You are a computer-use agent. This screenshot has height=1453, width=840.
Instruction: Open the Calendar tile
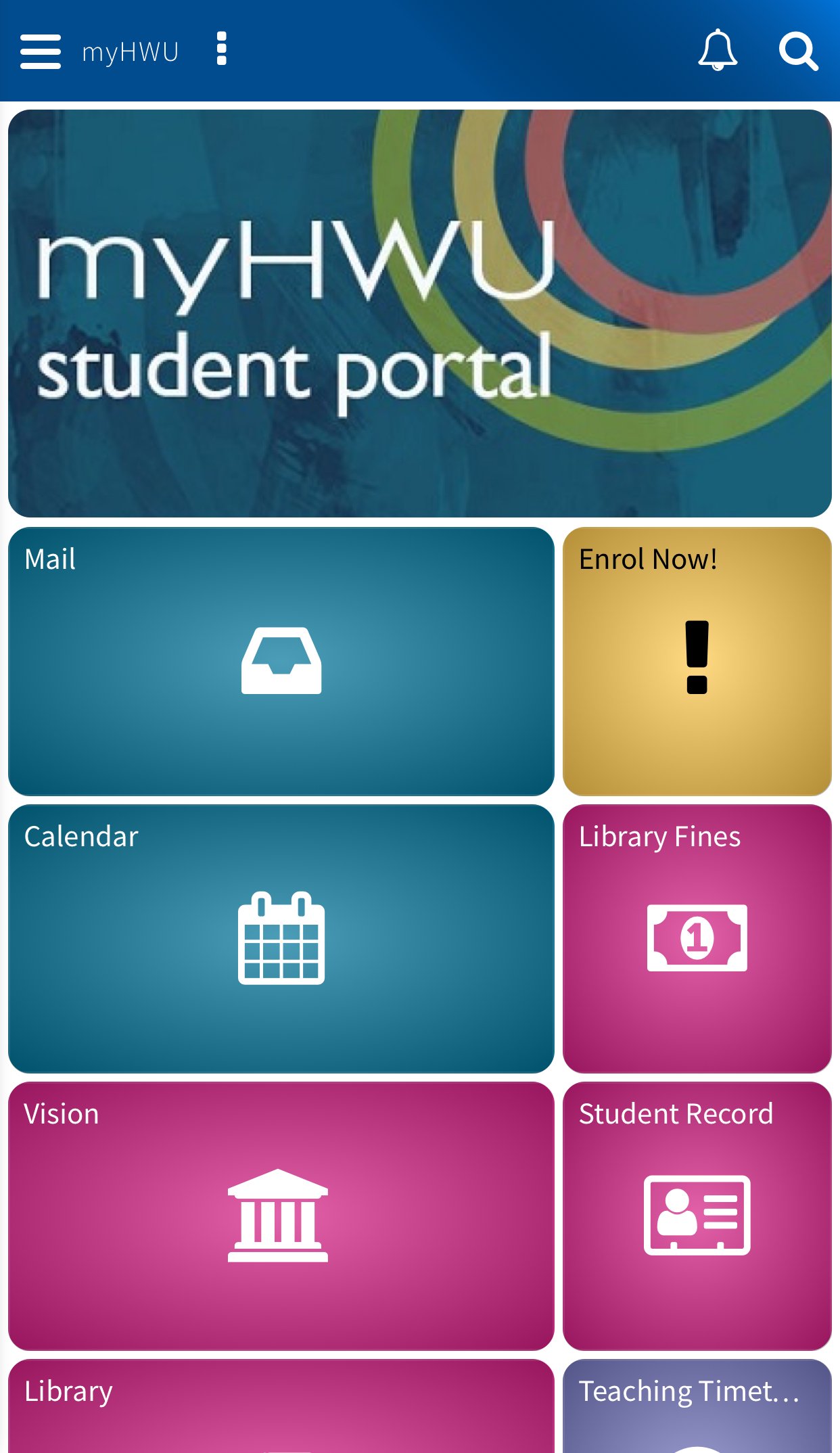tap(281, 938)
